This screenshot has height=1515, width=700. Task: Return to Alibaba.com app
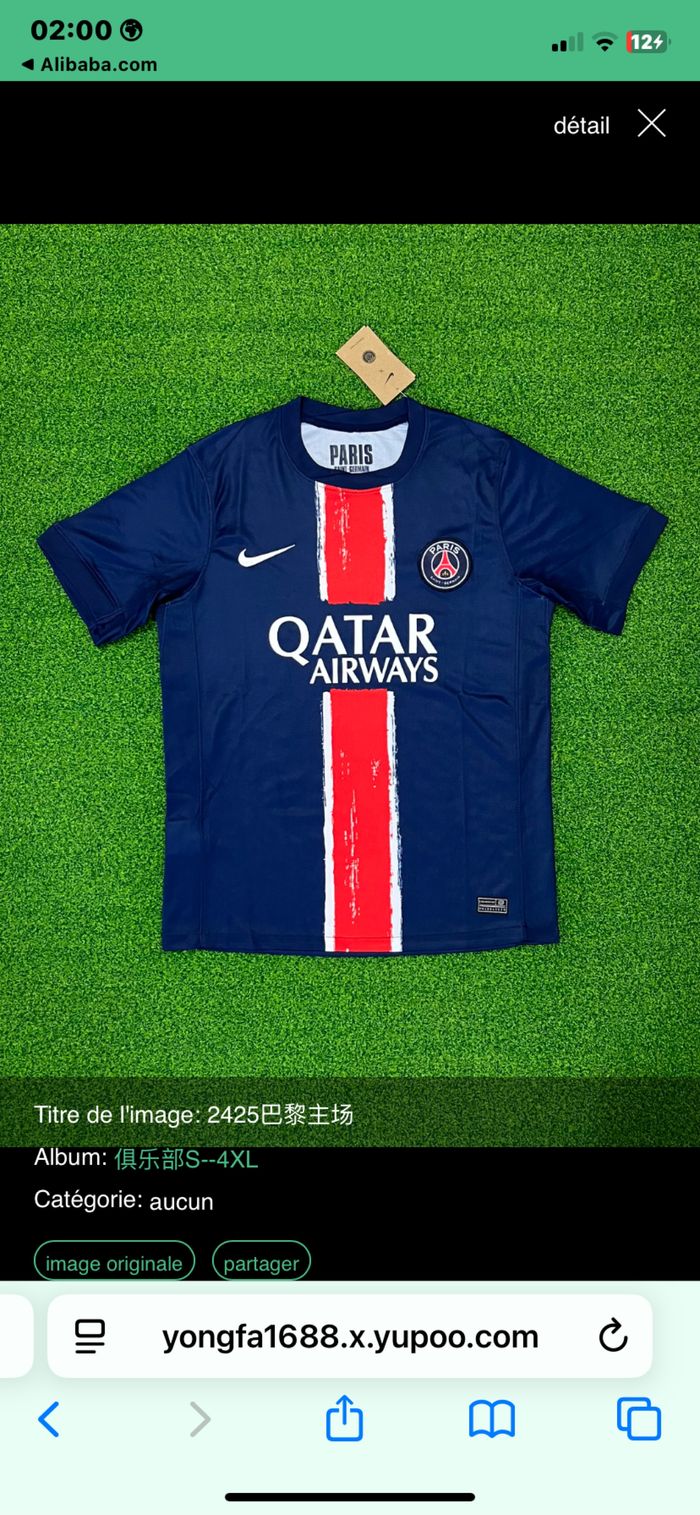tap(90, 65)
